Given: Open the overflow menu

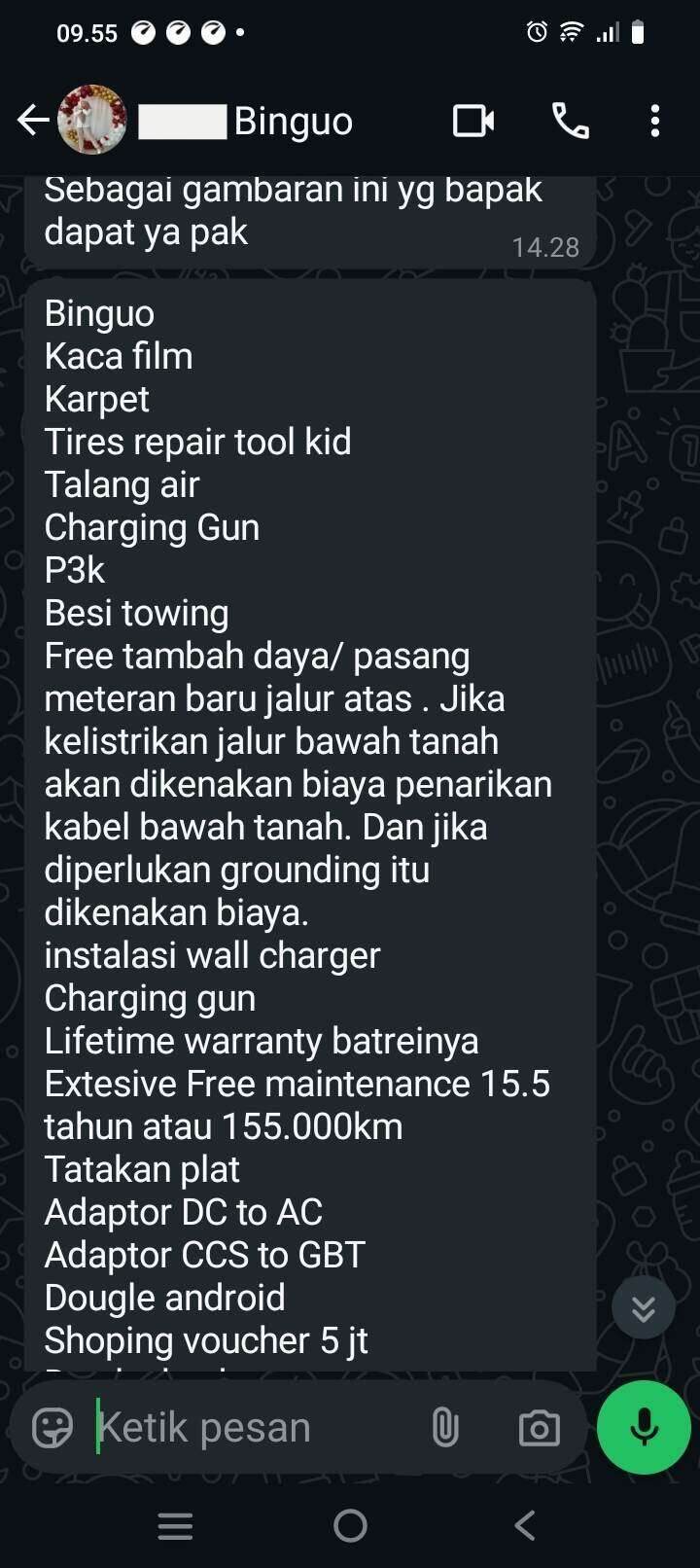Looking at the screenshot, I should point(655,121).
